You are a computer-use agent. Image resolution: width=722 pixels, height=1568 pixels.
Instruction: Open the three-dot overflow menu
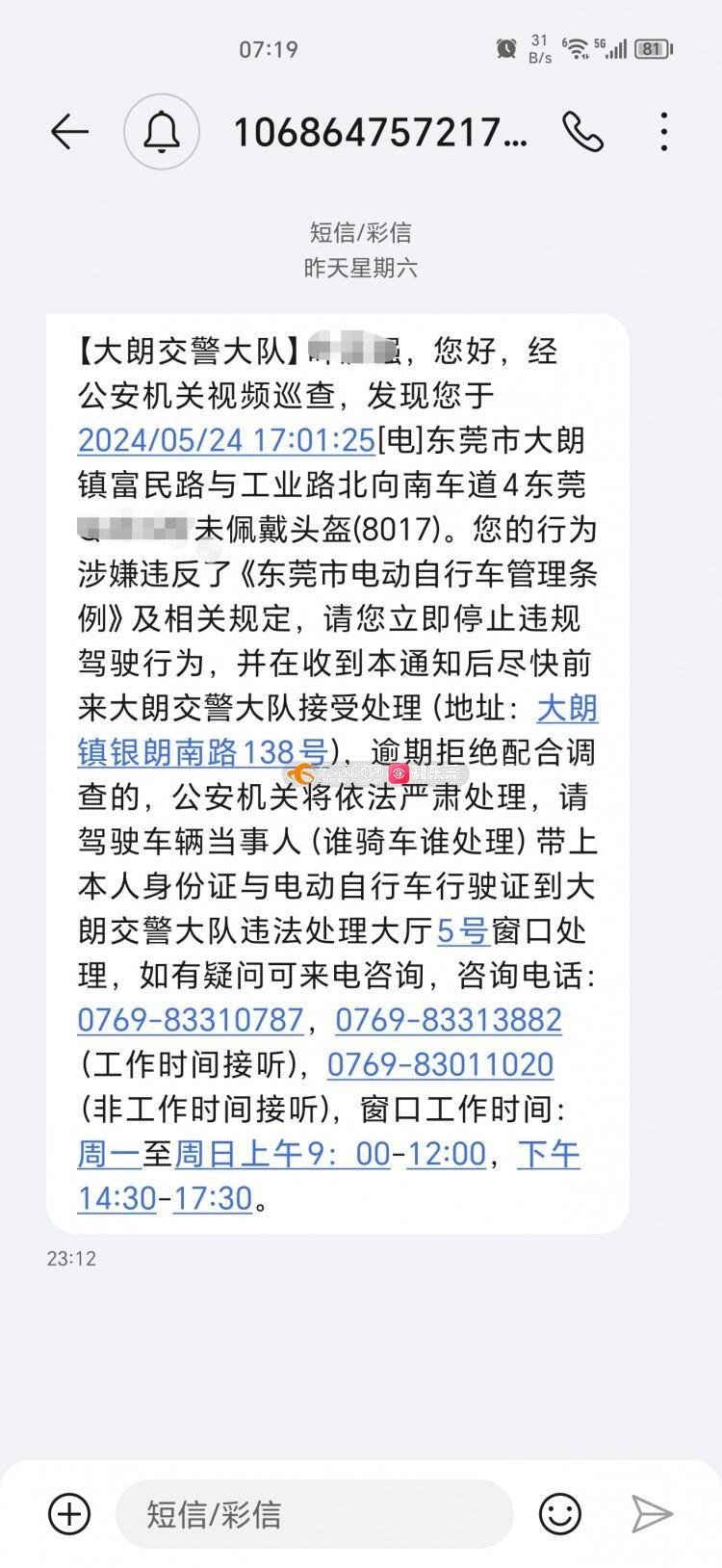[x=664, y=132]
